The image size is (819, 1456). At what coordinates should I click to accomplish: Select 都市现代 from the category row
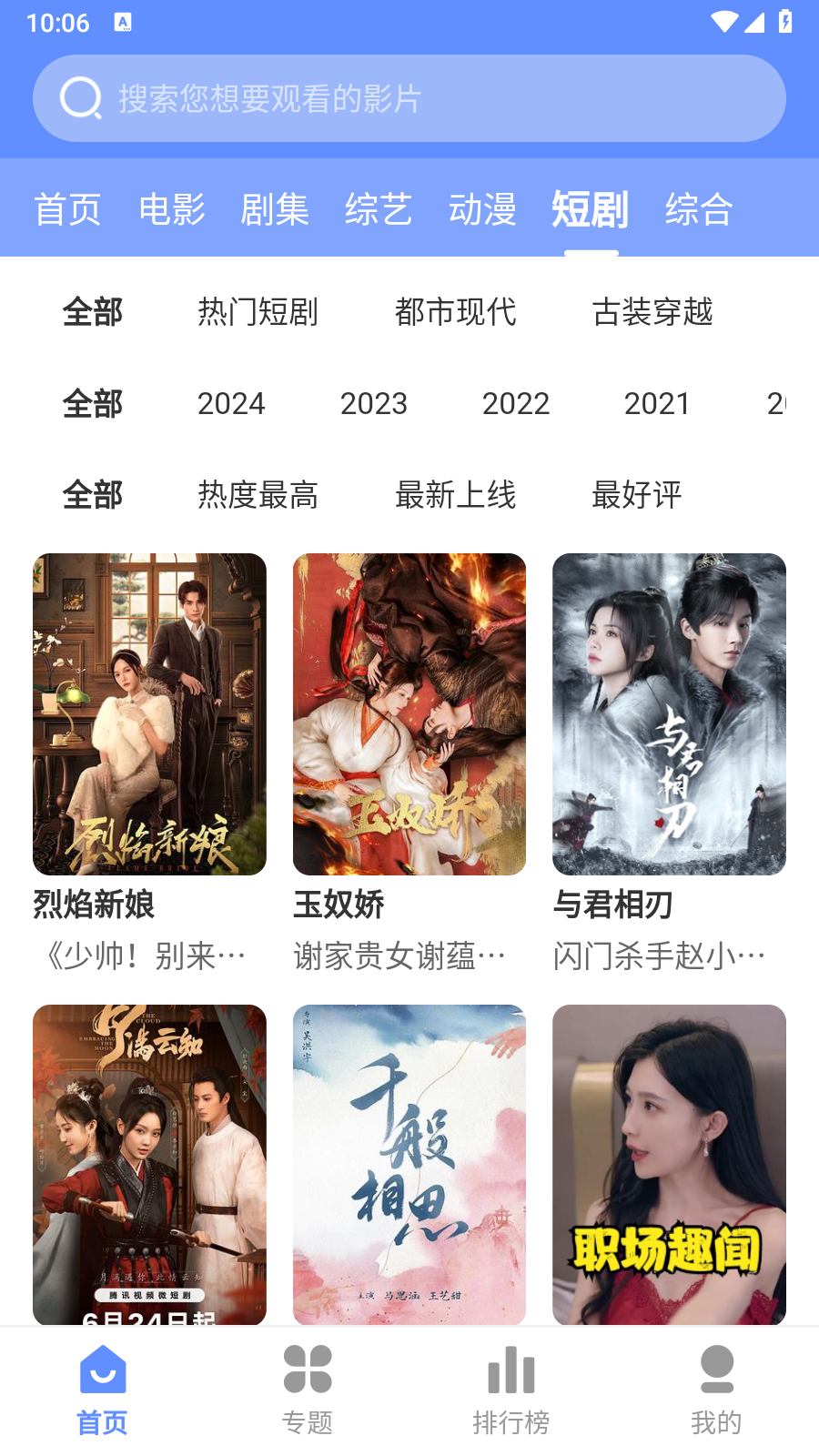click(457, 313)
